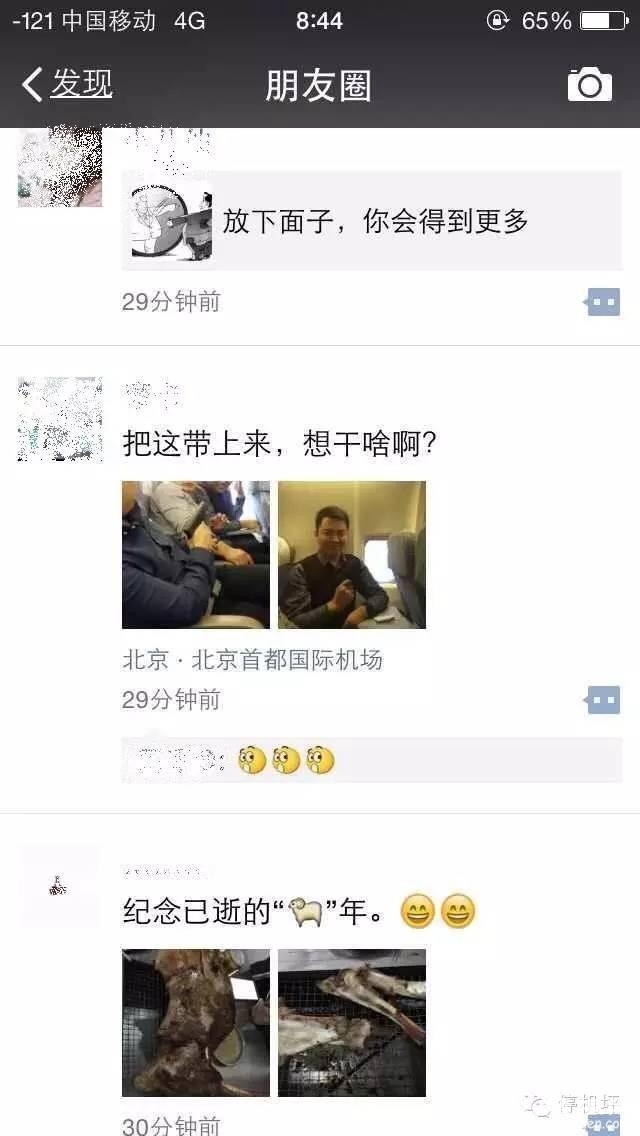Viewport: 640px width, 1136px height.
Task: Open comment menu under the shared article post
Action: (x=602, y=302)
